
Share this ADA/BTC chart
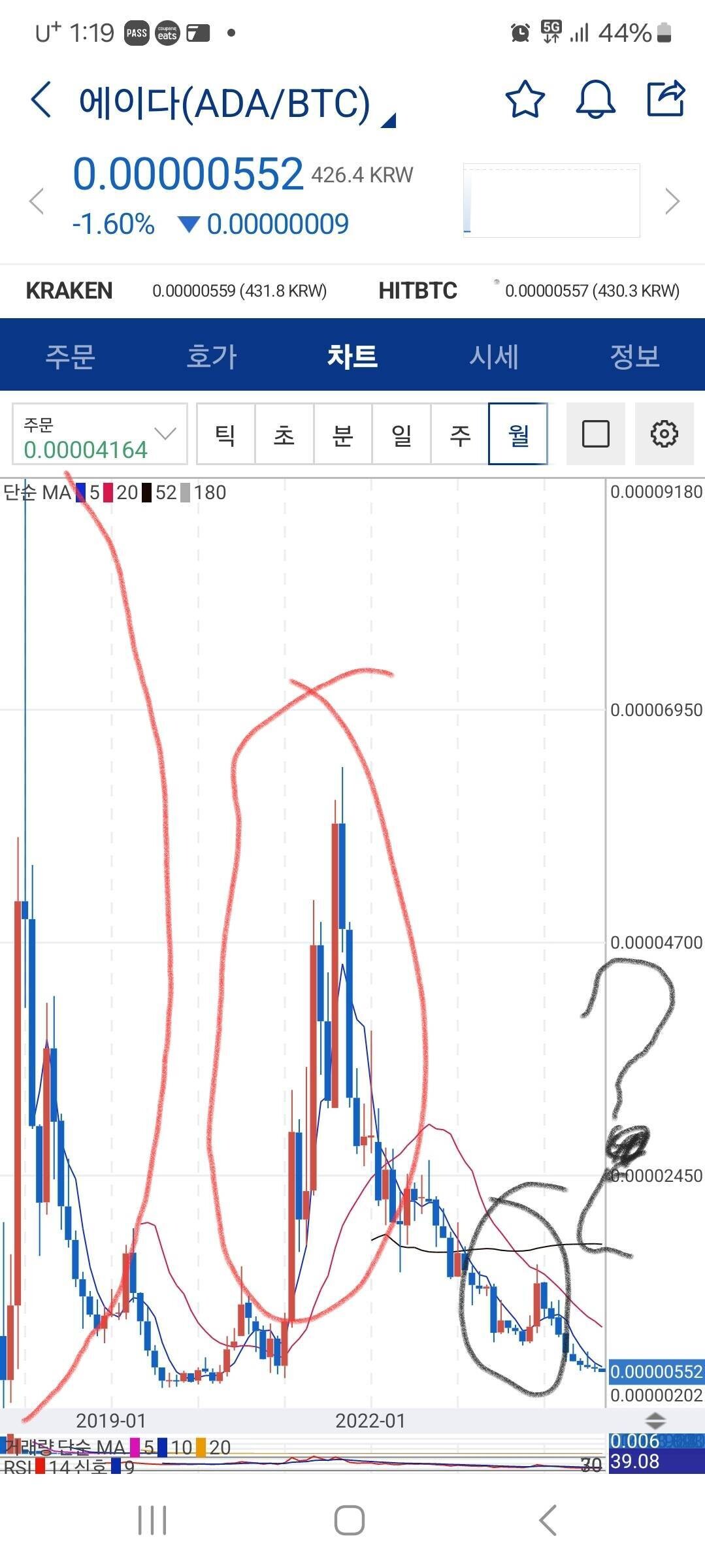pos(665,99)
